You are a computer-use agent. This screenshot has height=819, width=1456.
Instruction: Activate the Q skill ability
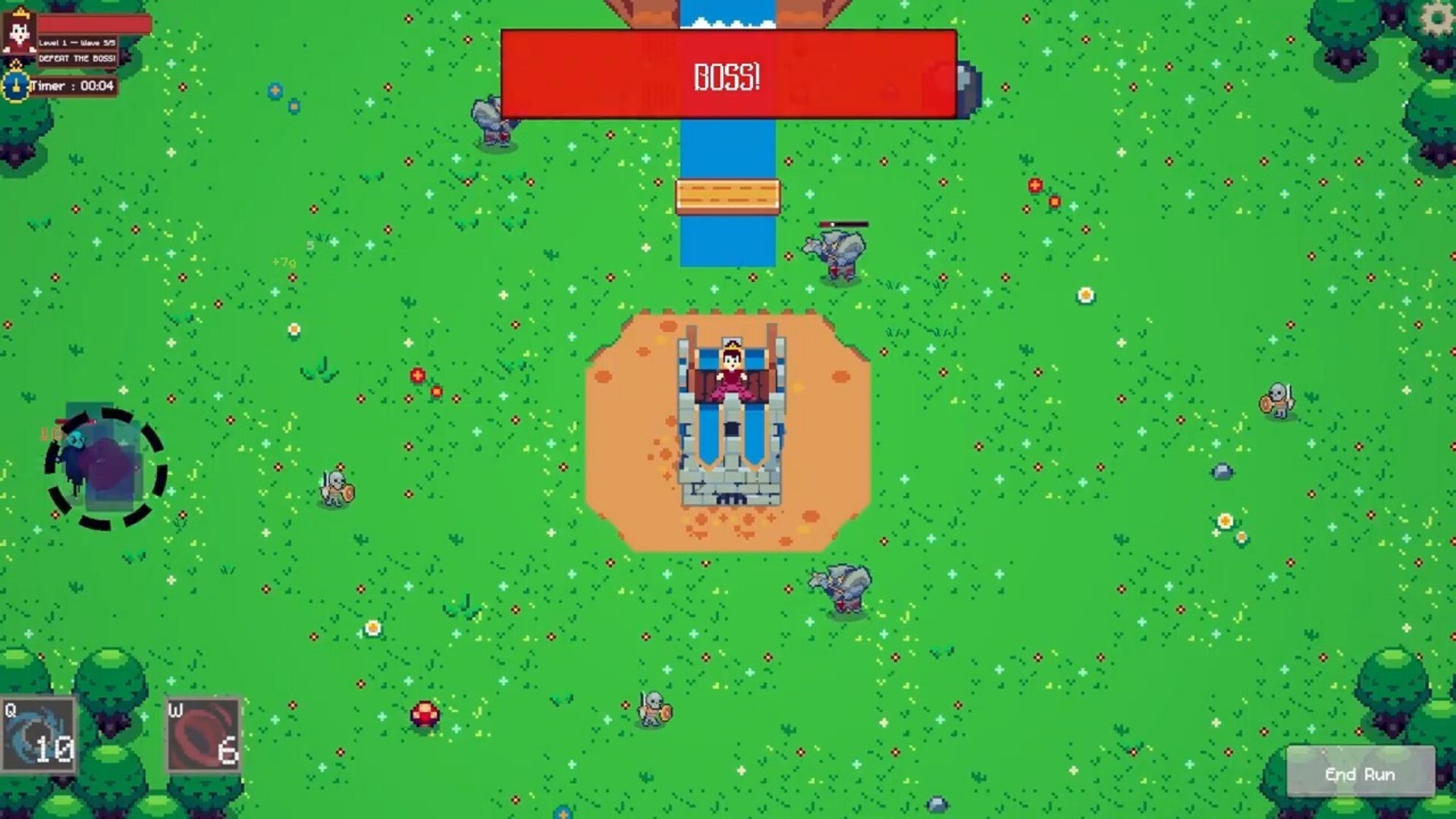click(39, 736)
